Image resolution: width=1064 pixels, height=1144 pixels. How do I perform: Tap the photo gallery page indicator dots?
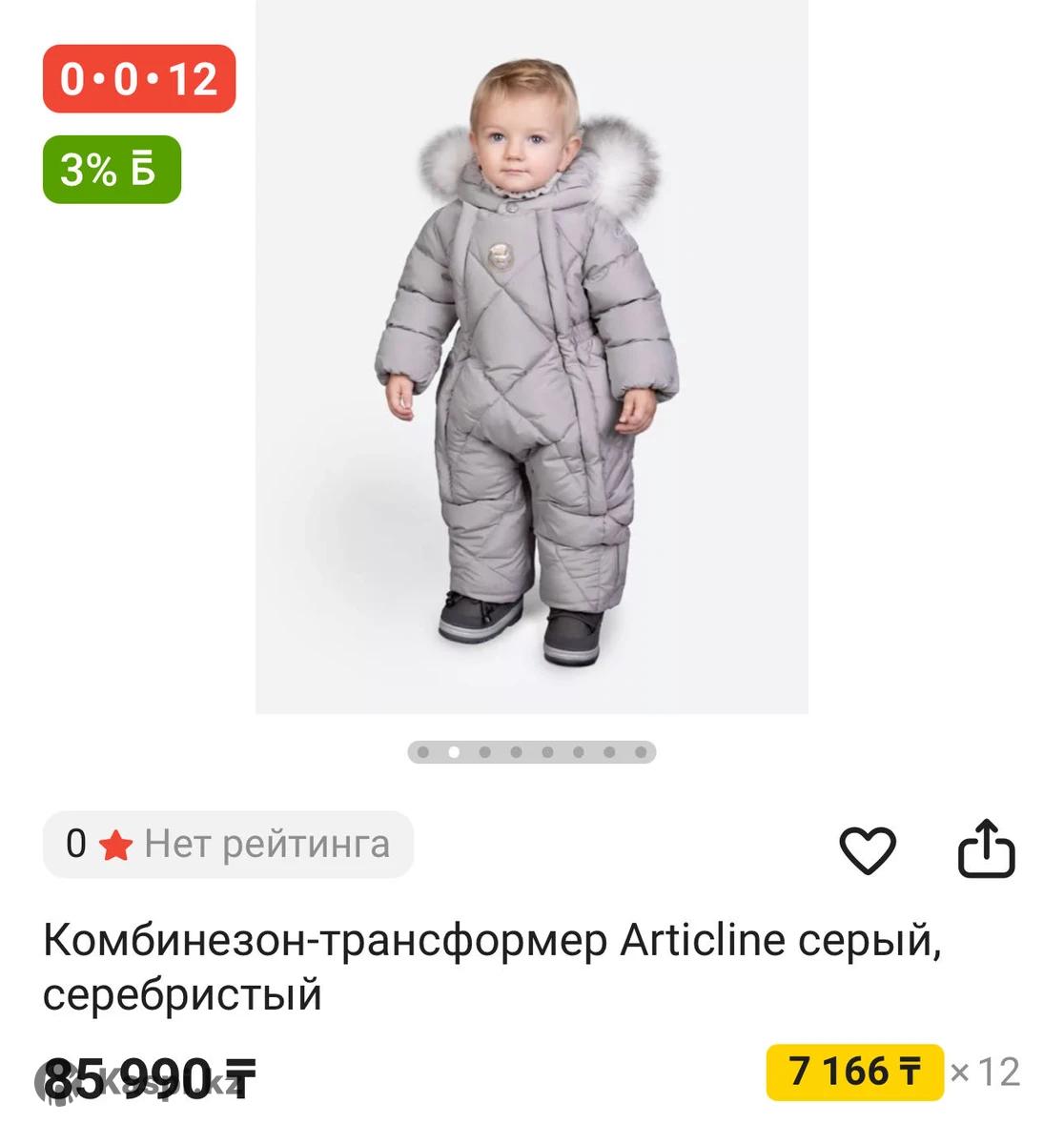[x=531, y=752]
